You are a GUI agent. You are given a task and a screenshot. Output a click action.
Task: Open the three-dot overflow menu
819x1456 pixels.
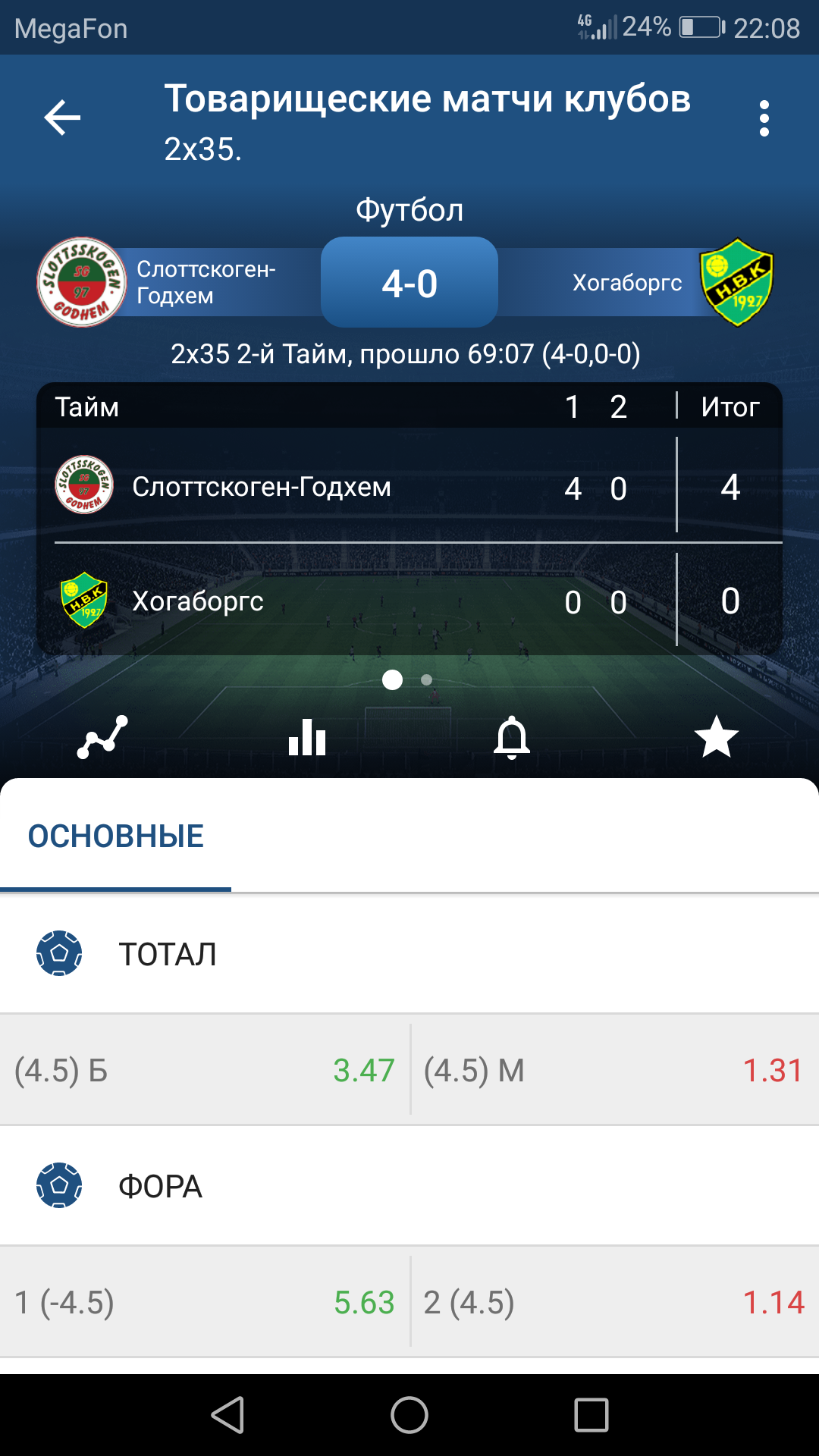tap(764, 118)
